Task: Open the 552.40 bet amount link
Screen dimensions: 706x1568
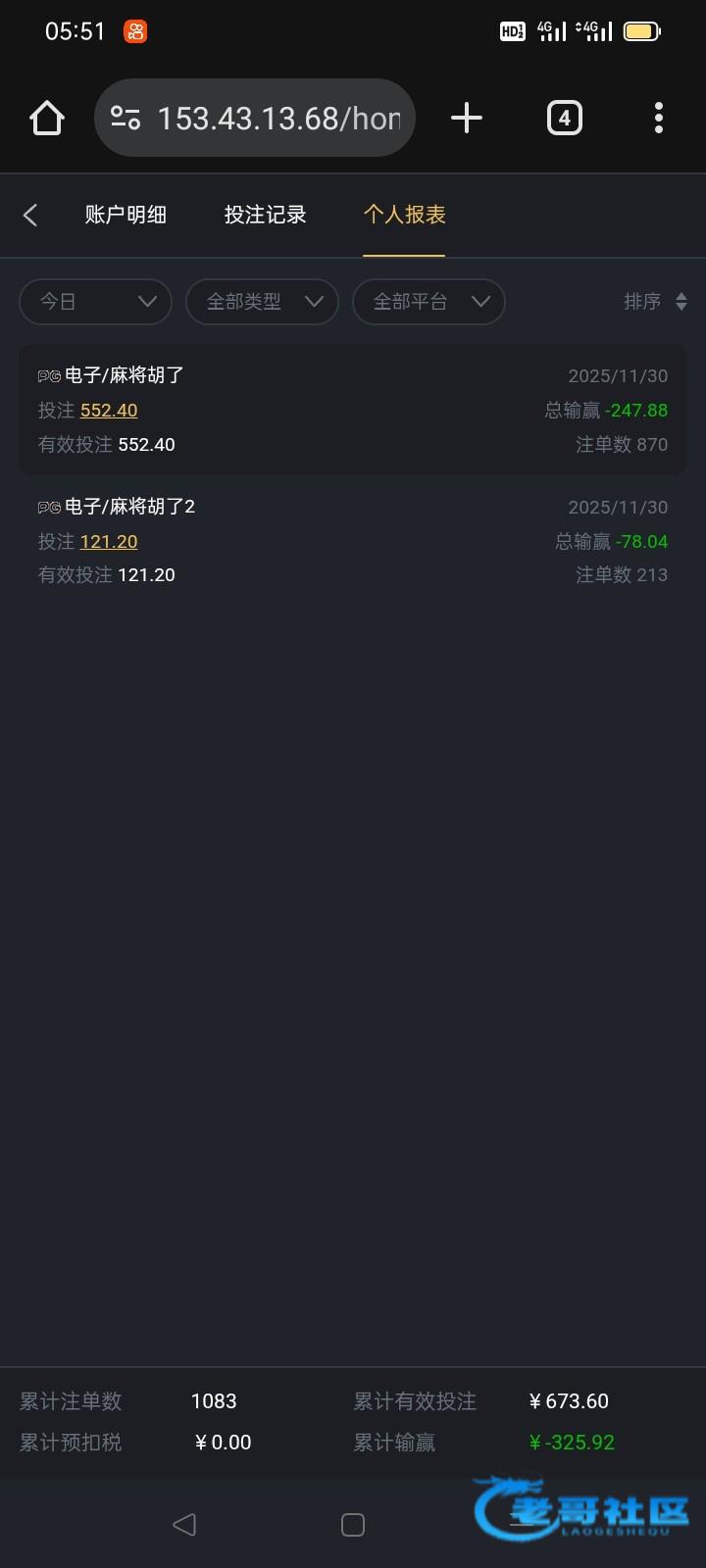Action: pyautogui.click(x=109, y=411)
